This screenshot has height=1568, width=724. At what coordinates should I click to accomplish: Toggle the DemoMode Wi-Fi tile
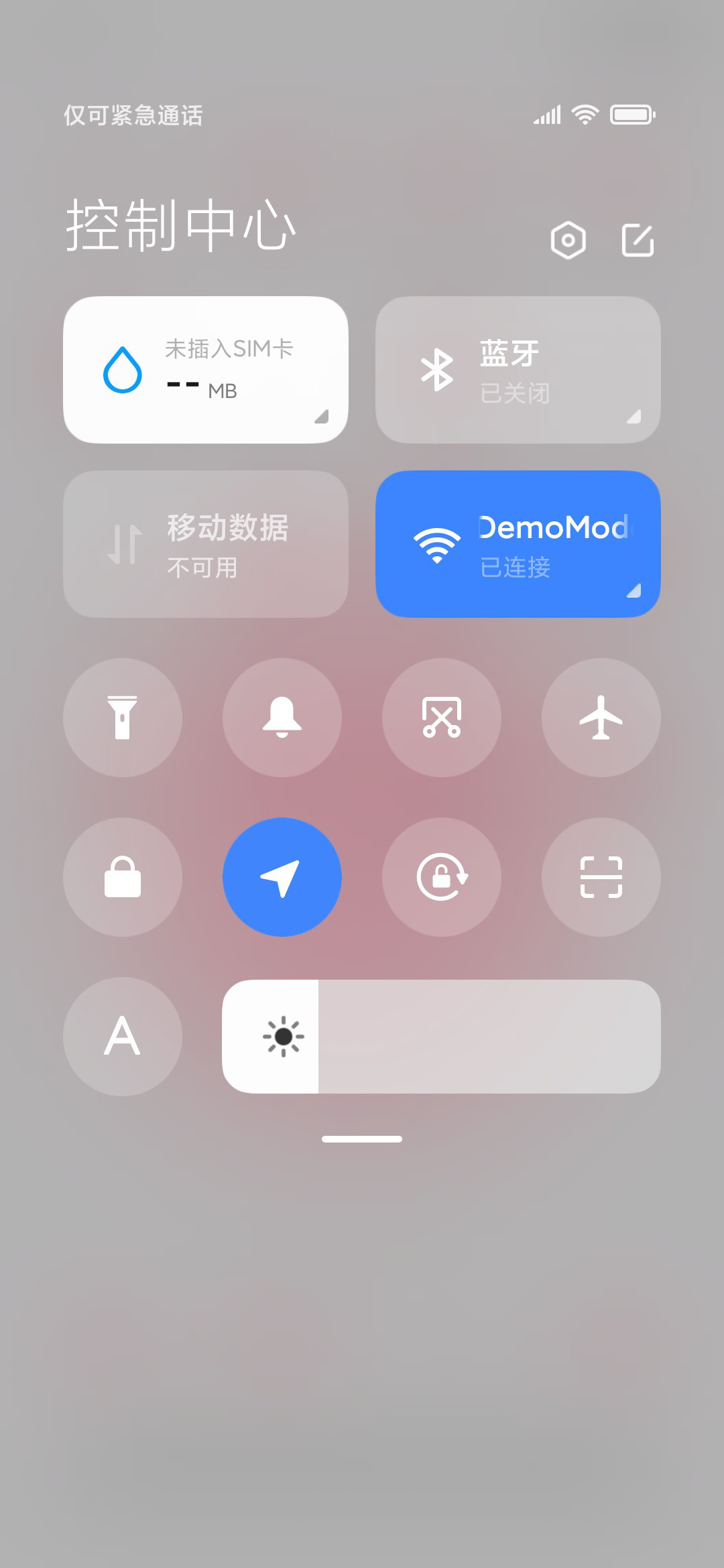pos(518,544)
